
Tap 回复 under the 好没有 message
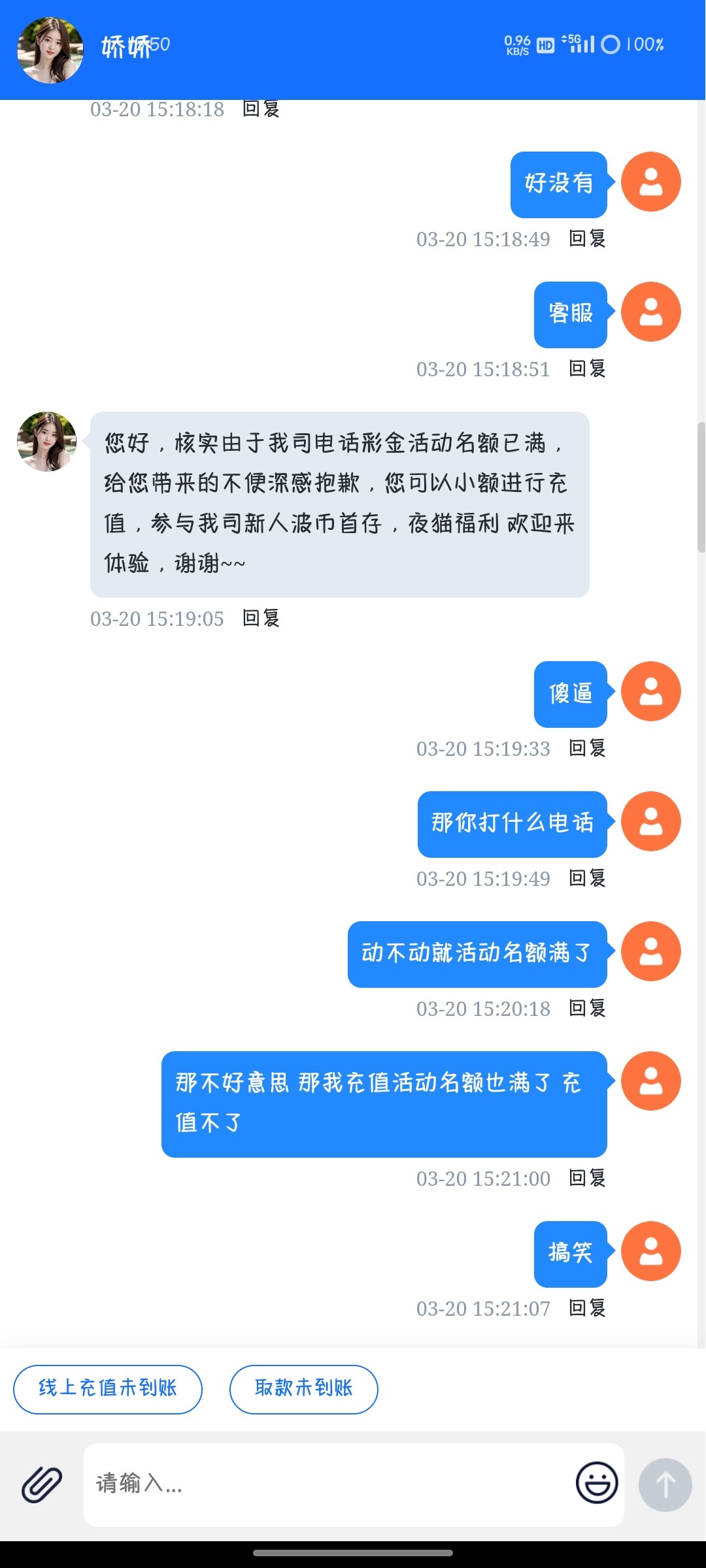click(x=587, y=238)
